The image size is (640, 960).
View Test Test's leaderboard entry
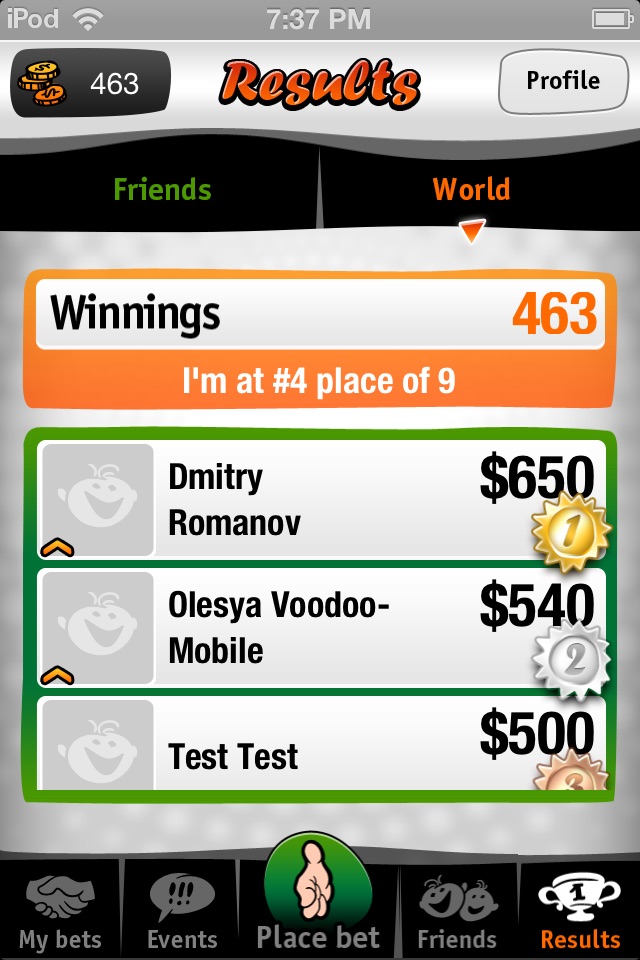[322, 745]
